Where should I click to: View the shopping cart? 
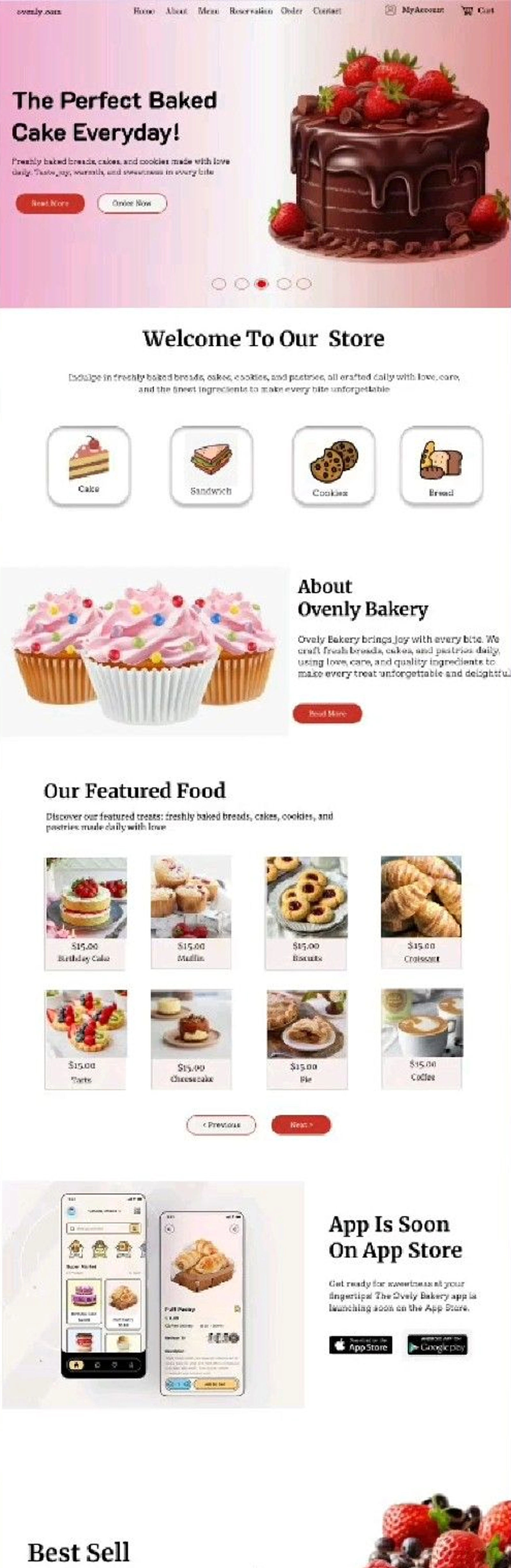[478, 10]
